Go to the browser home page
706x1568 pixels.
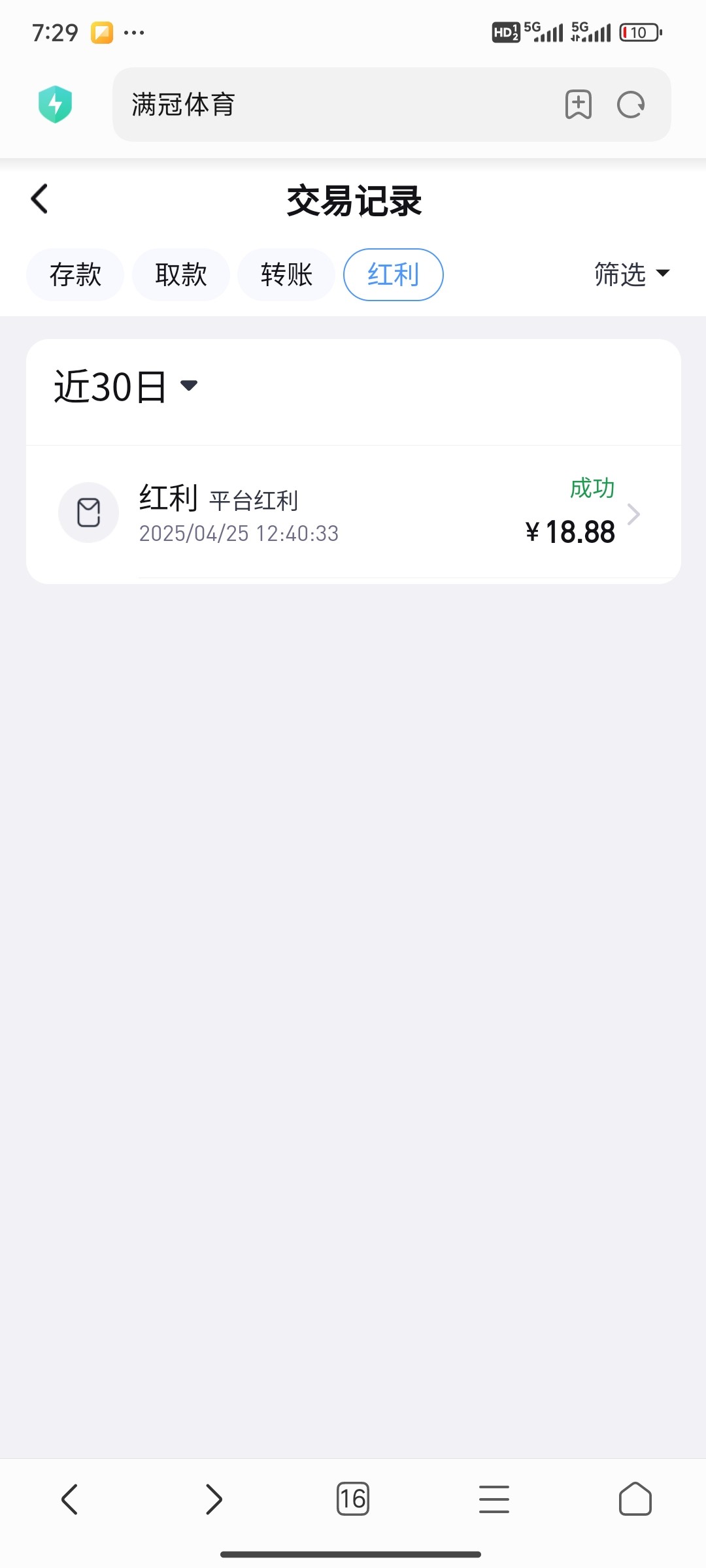click(x=635, y=1499)
